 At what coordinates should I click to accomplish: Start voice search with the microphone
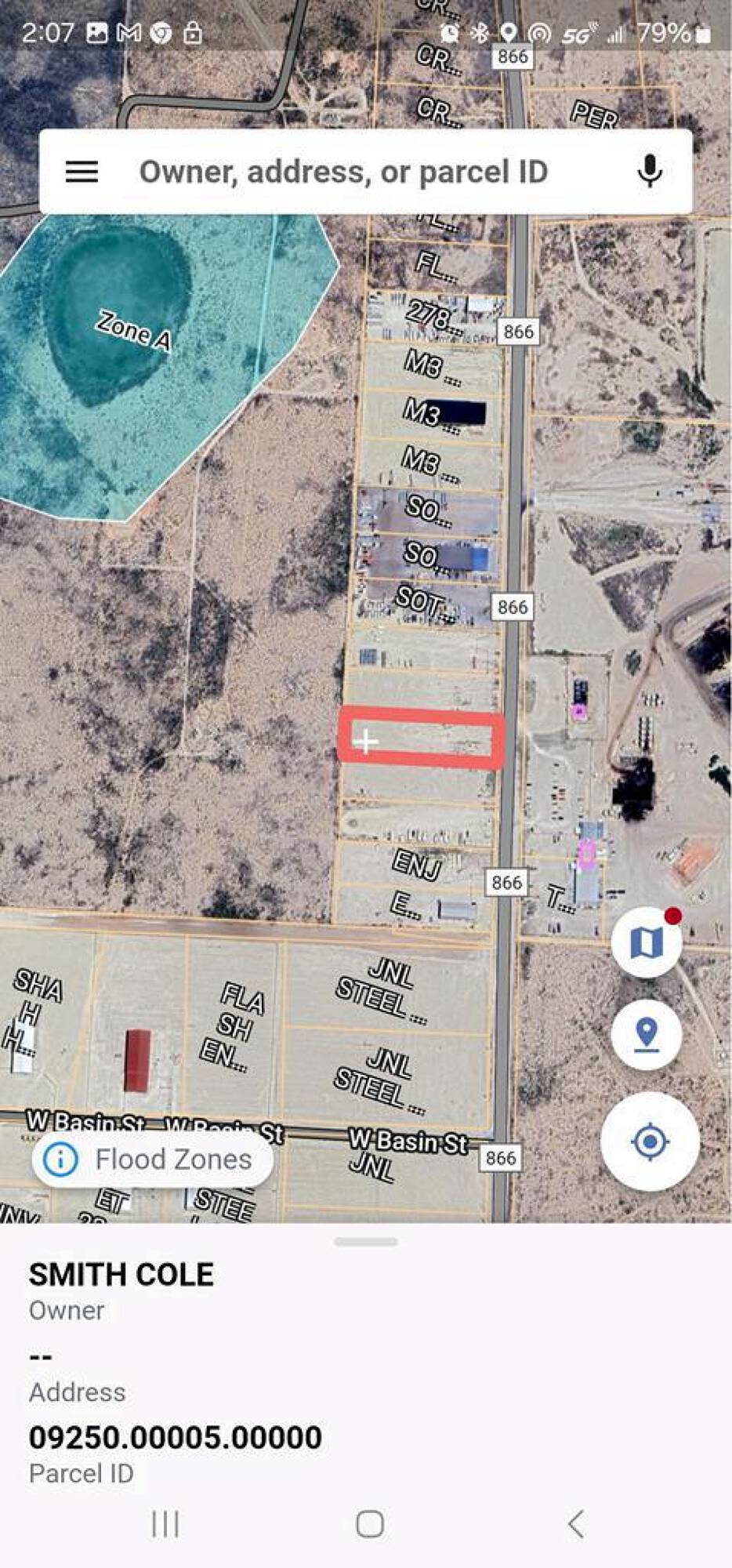point(650,172)
